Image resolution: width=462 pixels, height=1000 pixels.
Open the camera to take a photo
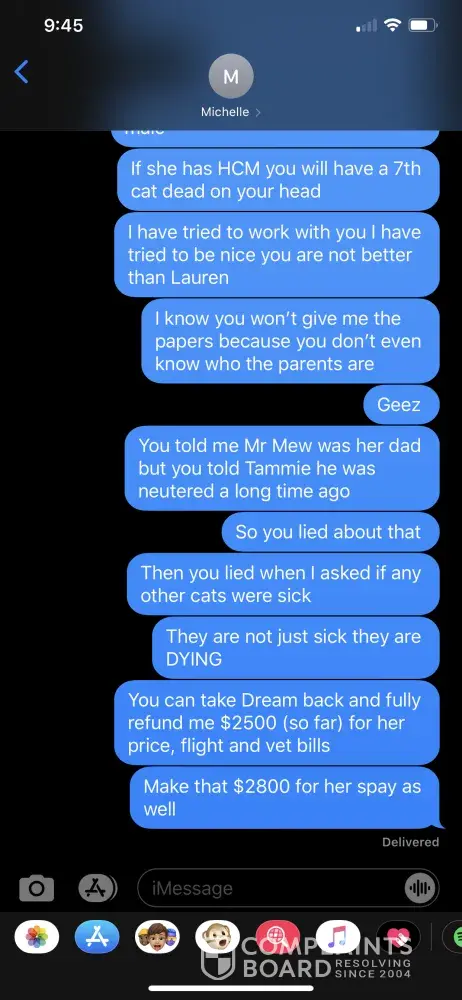36,888
